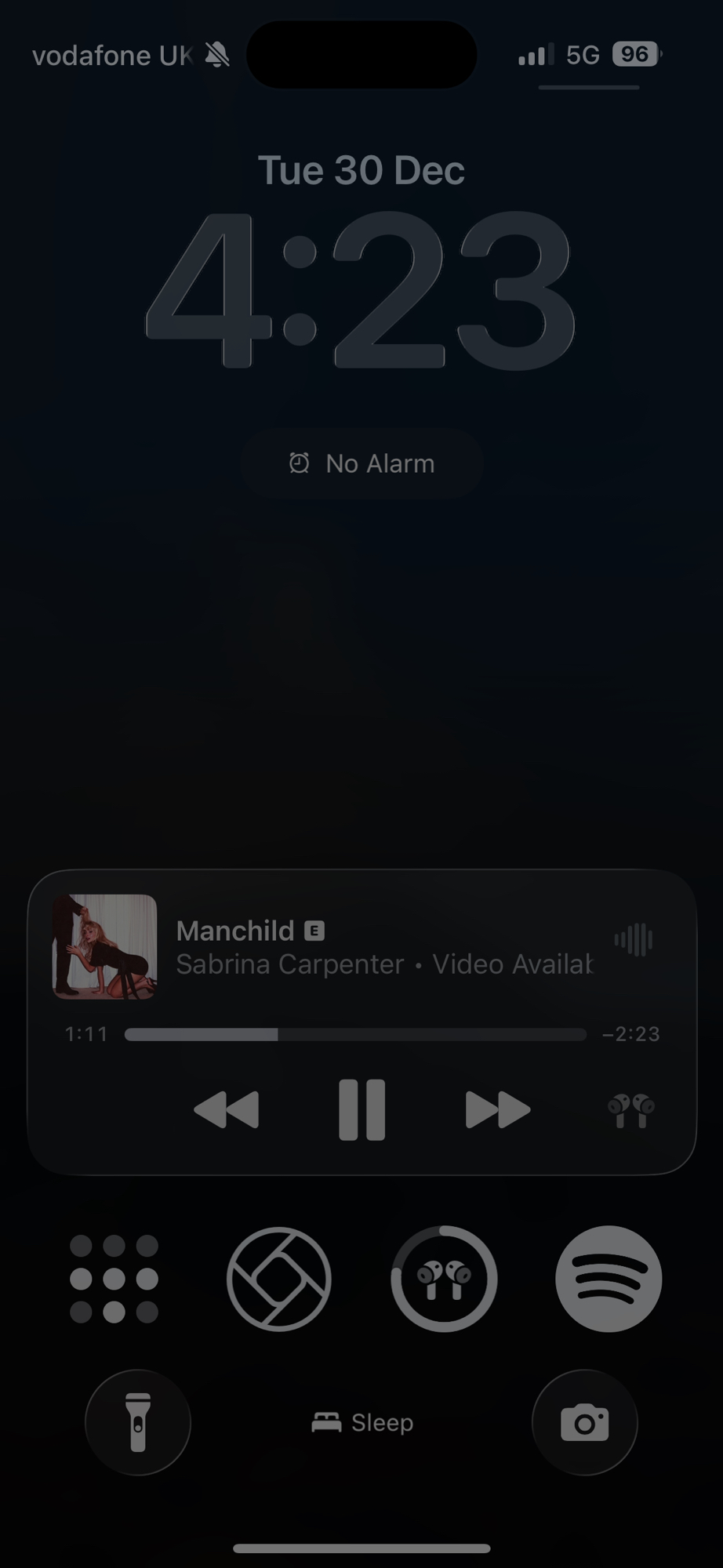This screenshot has height=1568, width=723.
Task: Open the camera from lock screen
Action: pos(584,1422)
